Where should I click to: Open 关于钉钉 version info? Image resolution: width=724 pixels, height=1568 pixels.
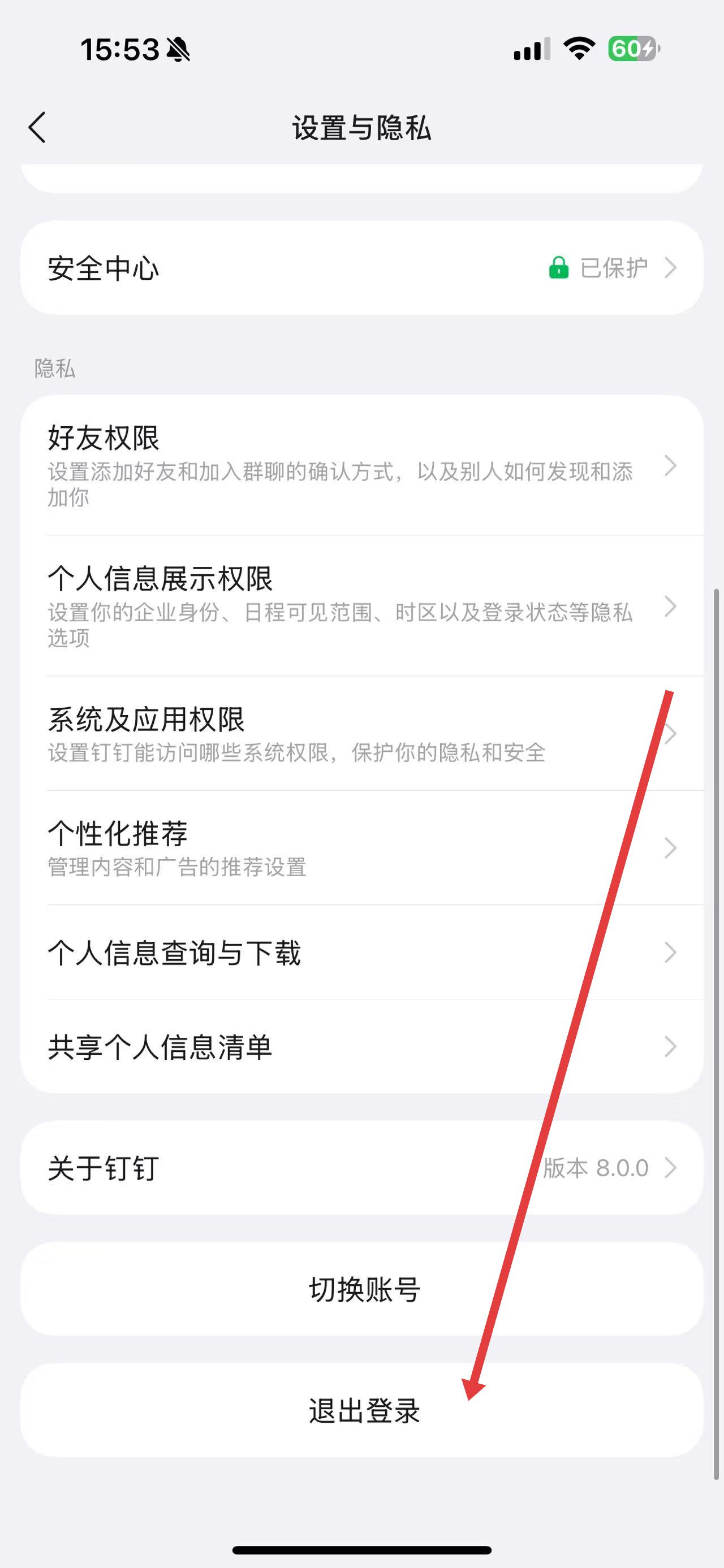361,1168
